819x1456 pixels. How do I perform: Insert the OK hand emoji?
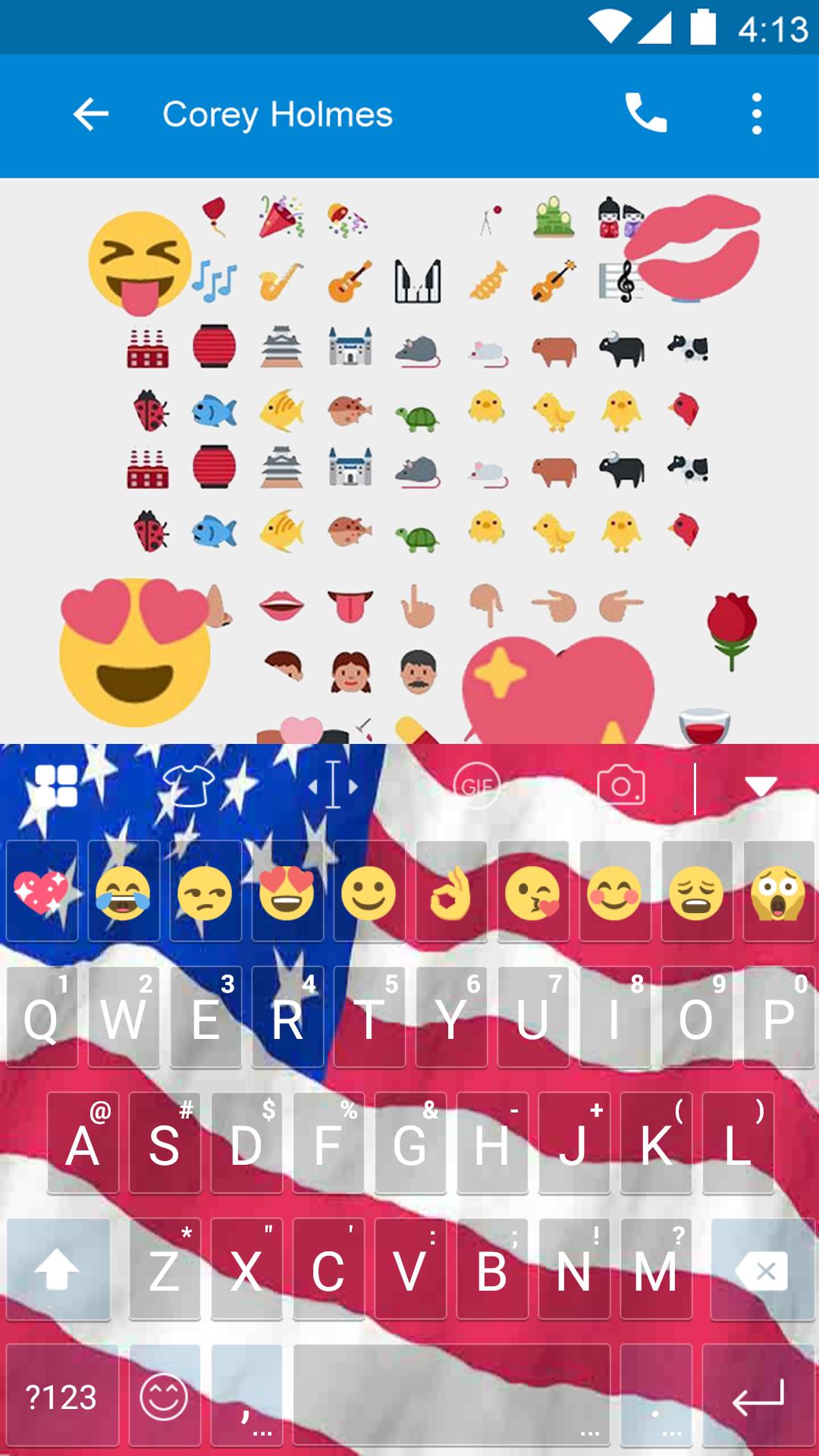pos(451,893)
